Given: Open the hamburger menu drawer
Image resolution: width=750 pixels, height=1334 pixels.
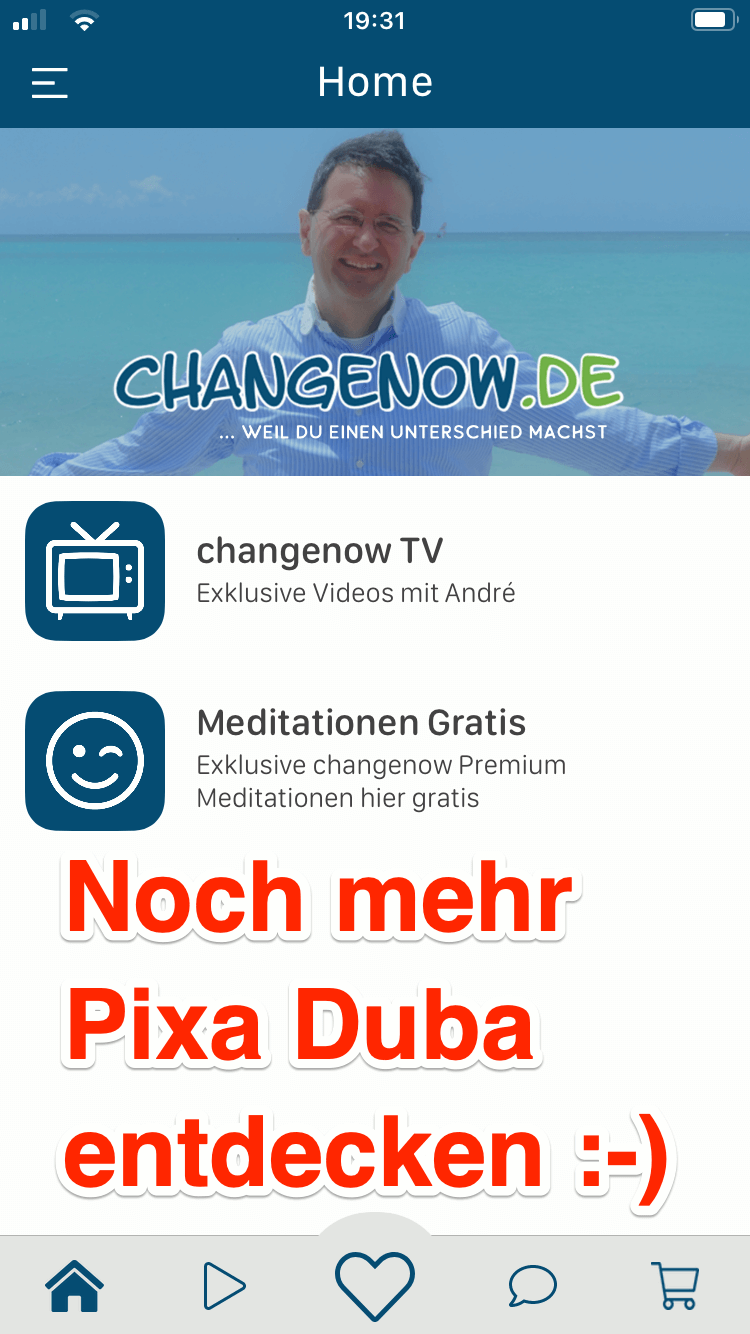Looking at the screenshot, I should pyautogui.click(x=50, y=83).
